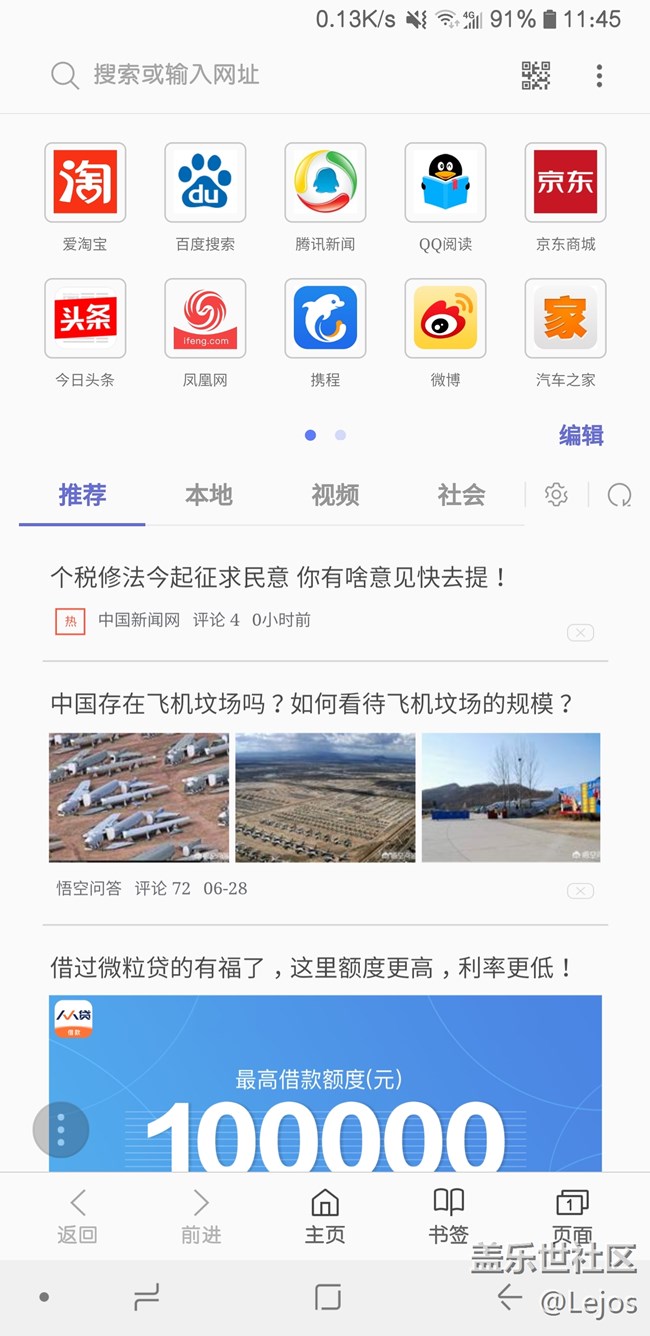Open the 微博 shortcut
Image resolution: width=650 pixels, height=1336 pixels.
(x=445, y=319)
